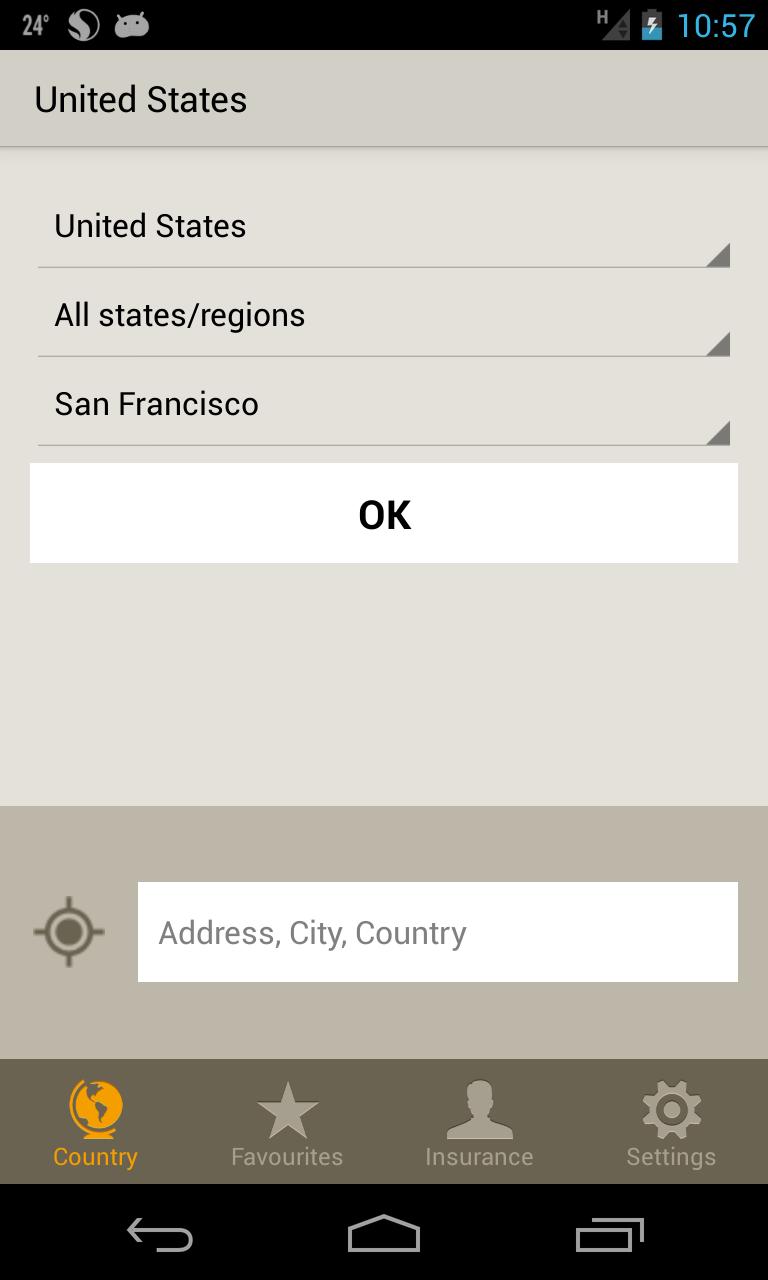Go to the Favourites tab
The height and width of the screenshot is (1280, 768).
(287, 1124)
